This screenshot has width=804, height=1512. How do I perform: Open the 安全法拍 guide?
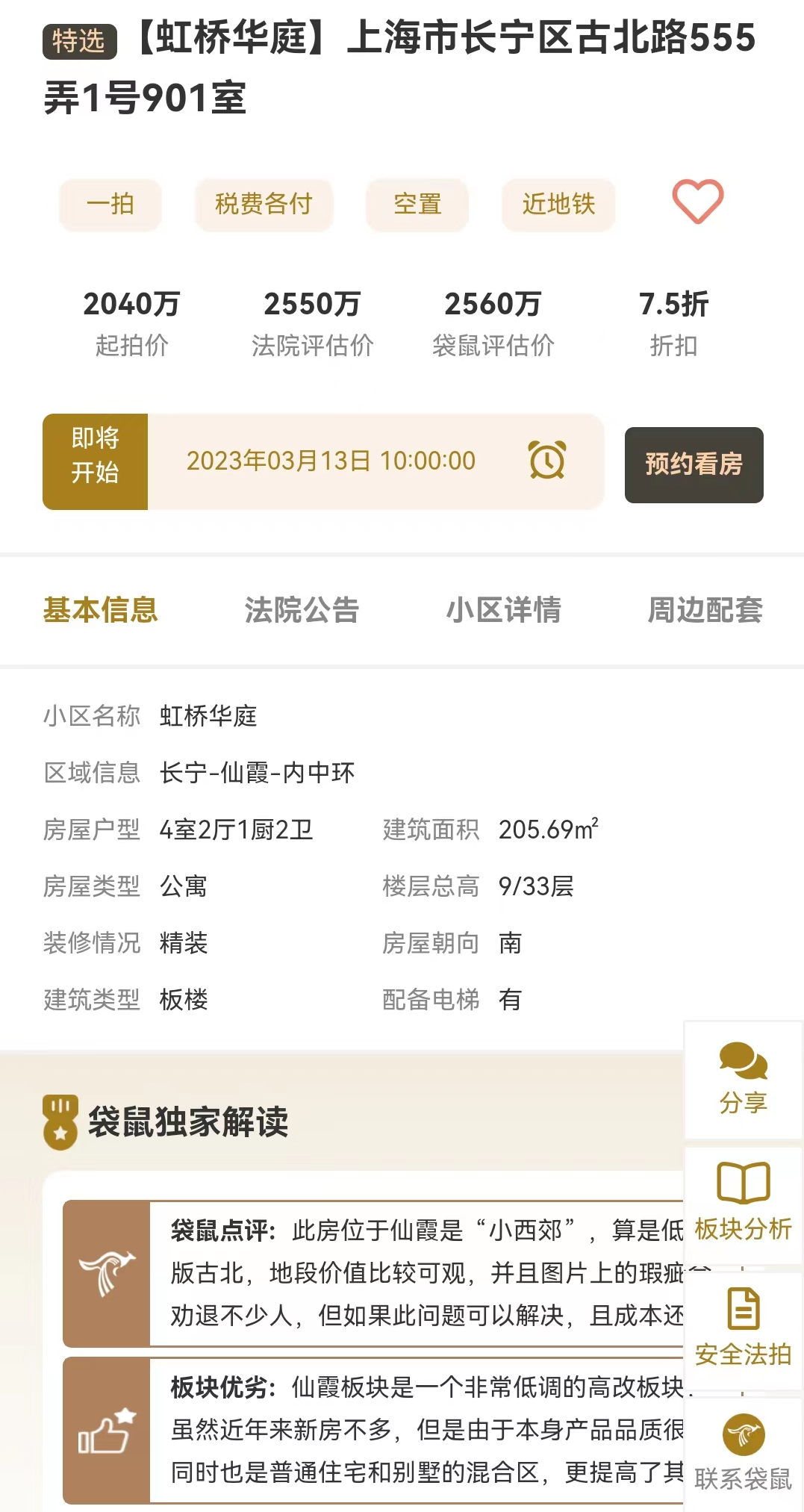(743, 1328)
